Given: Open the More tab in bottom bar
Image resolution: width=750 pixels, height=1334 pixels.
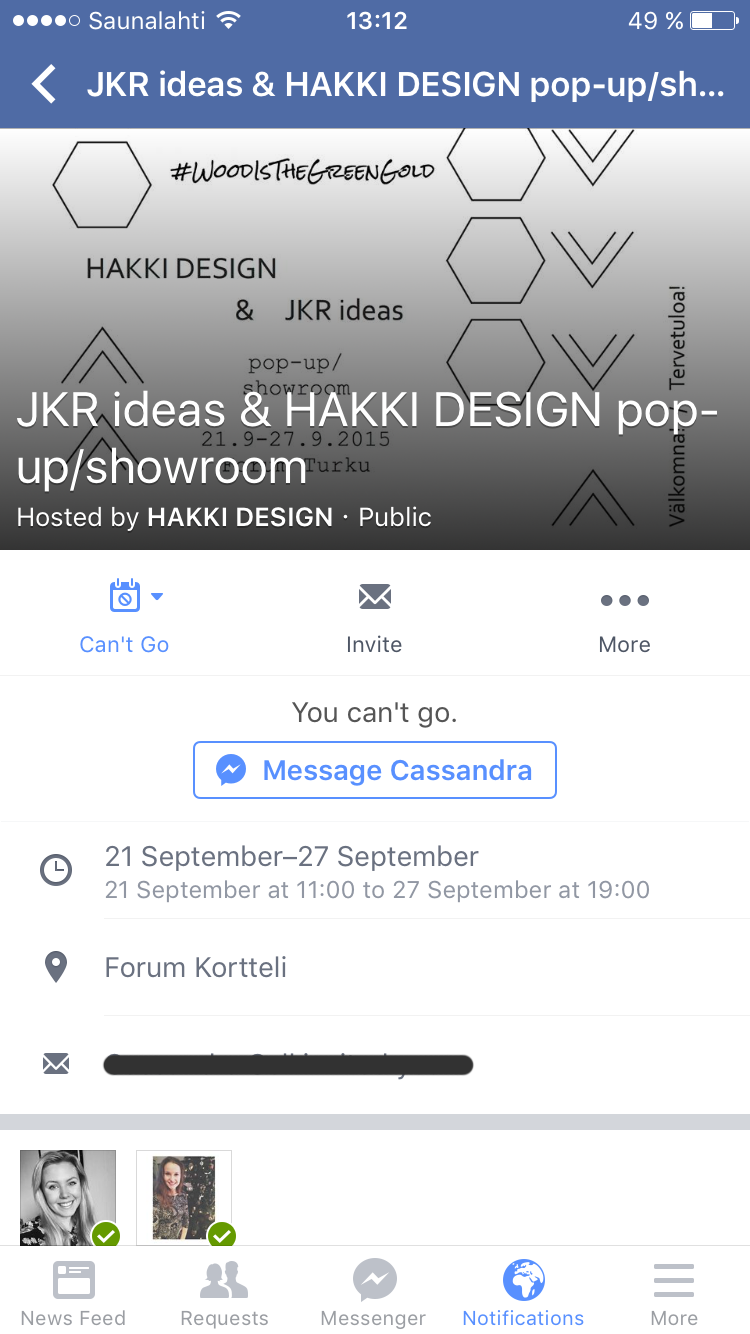Looking at the screenshot, I should [x=674, y=1293].
